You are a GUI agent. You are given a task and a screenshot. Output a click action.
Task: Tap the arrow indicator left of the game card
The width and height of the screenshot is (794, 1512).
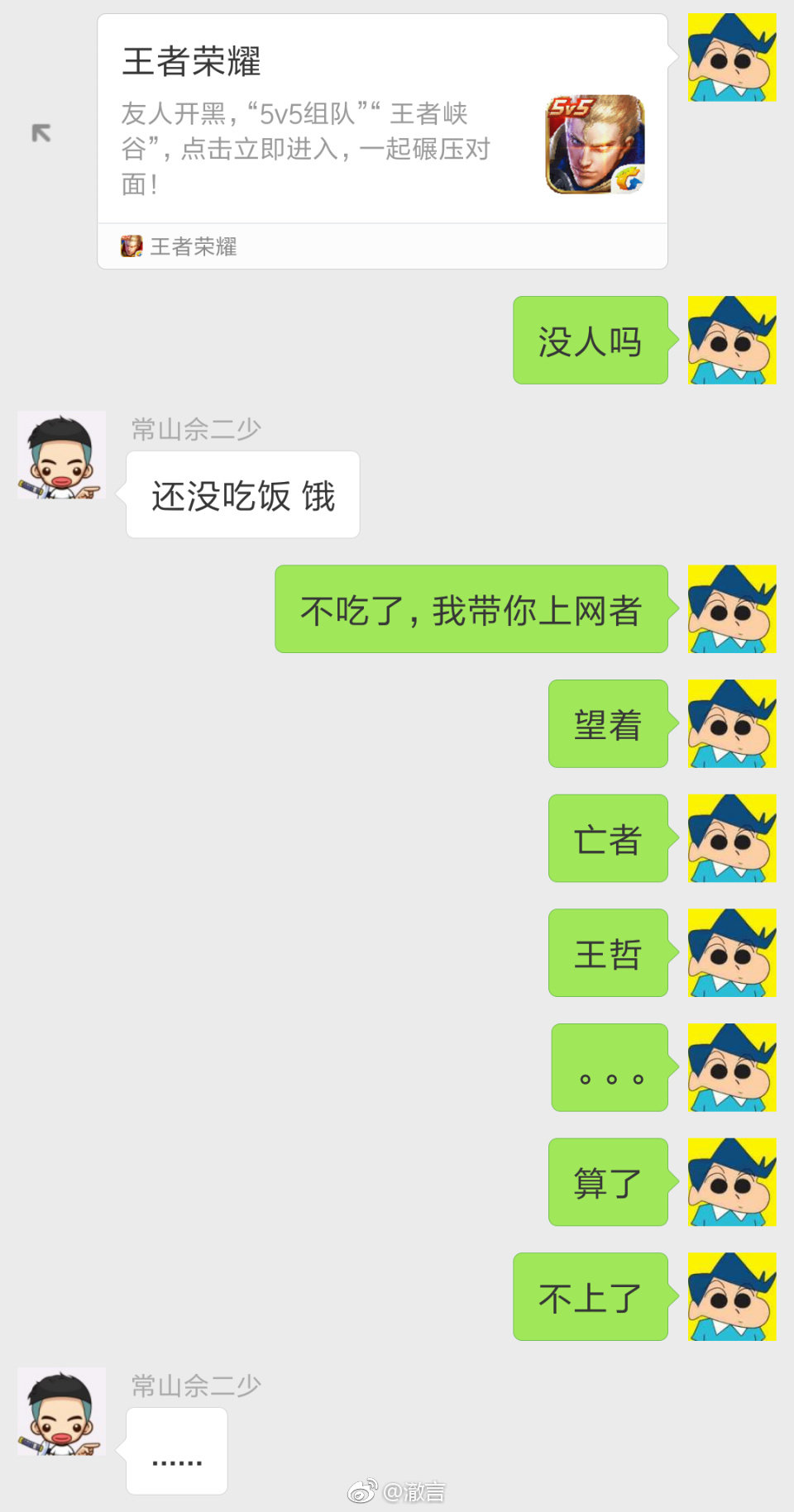click(x=40, y=132)
